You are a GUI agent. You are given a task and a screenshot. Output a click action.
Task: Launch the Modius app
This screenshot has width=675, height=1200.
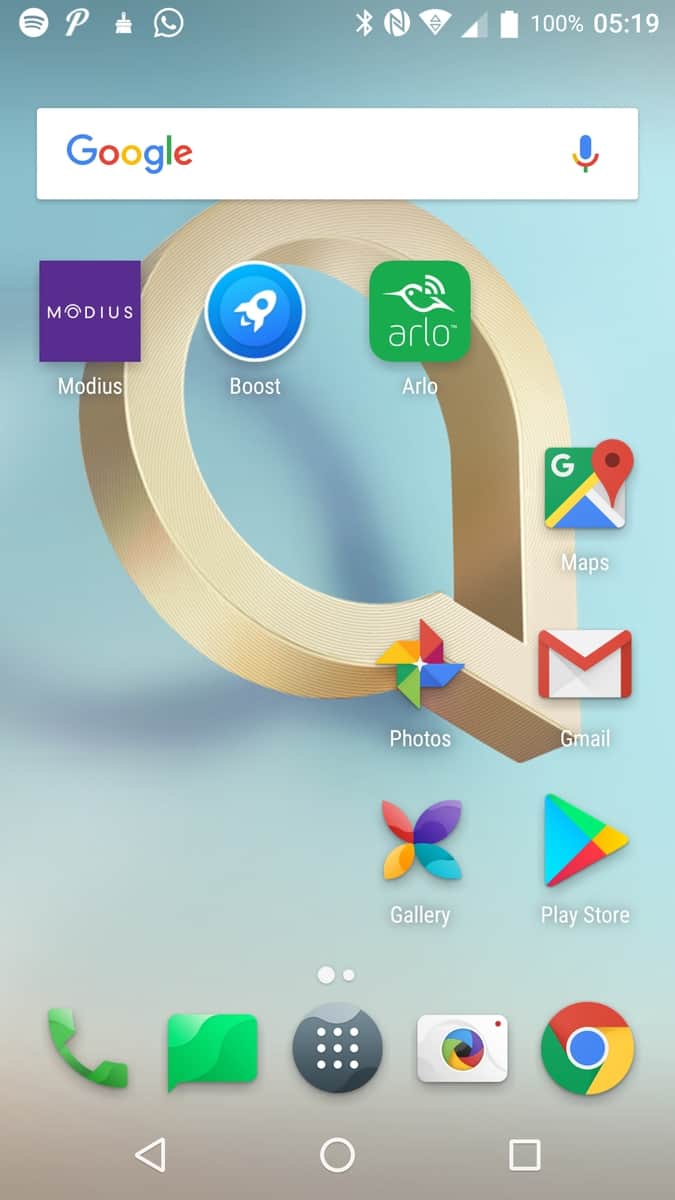click(90, 311)
